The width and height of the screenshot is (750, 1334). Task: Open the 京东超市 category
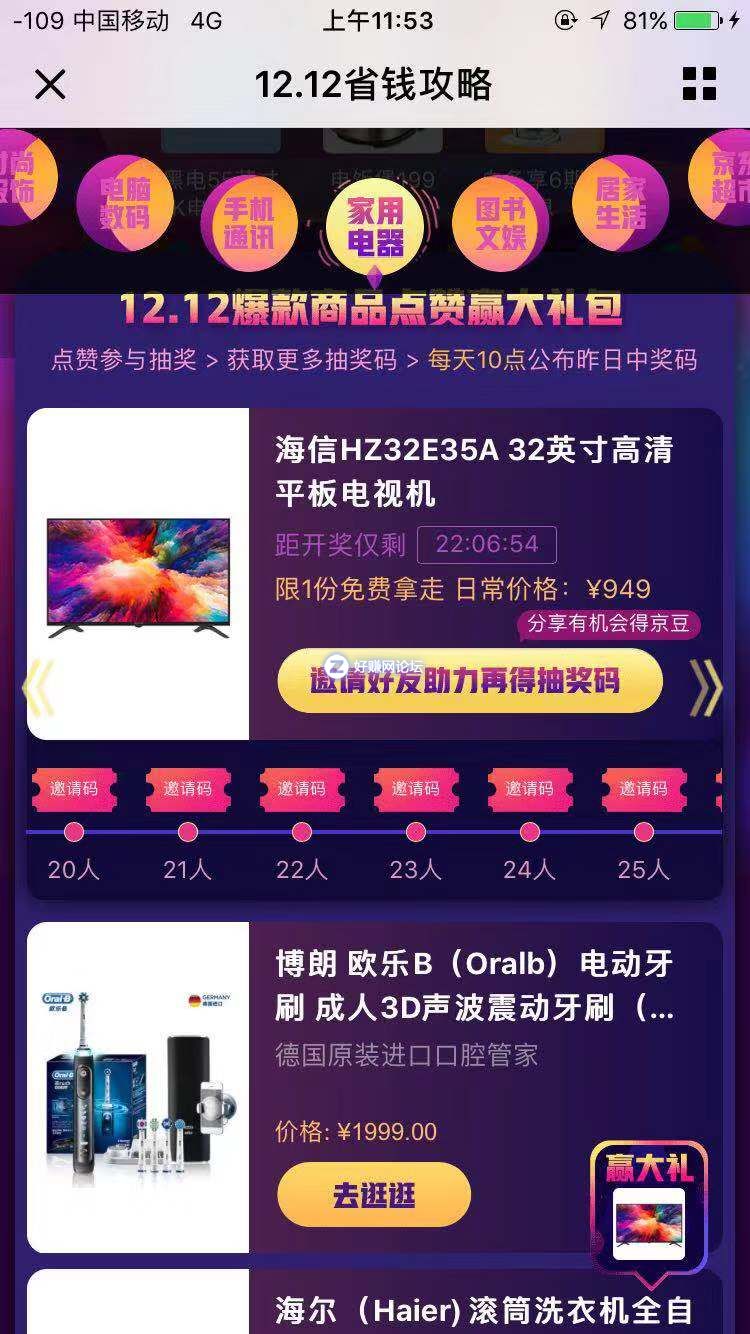(725, 178)
